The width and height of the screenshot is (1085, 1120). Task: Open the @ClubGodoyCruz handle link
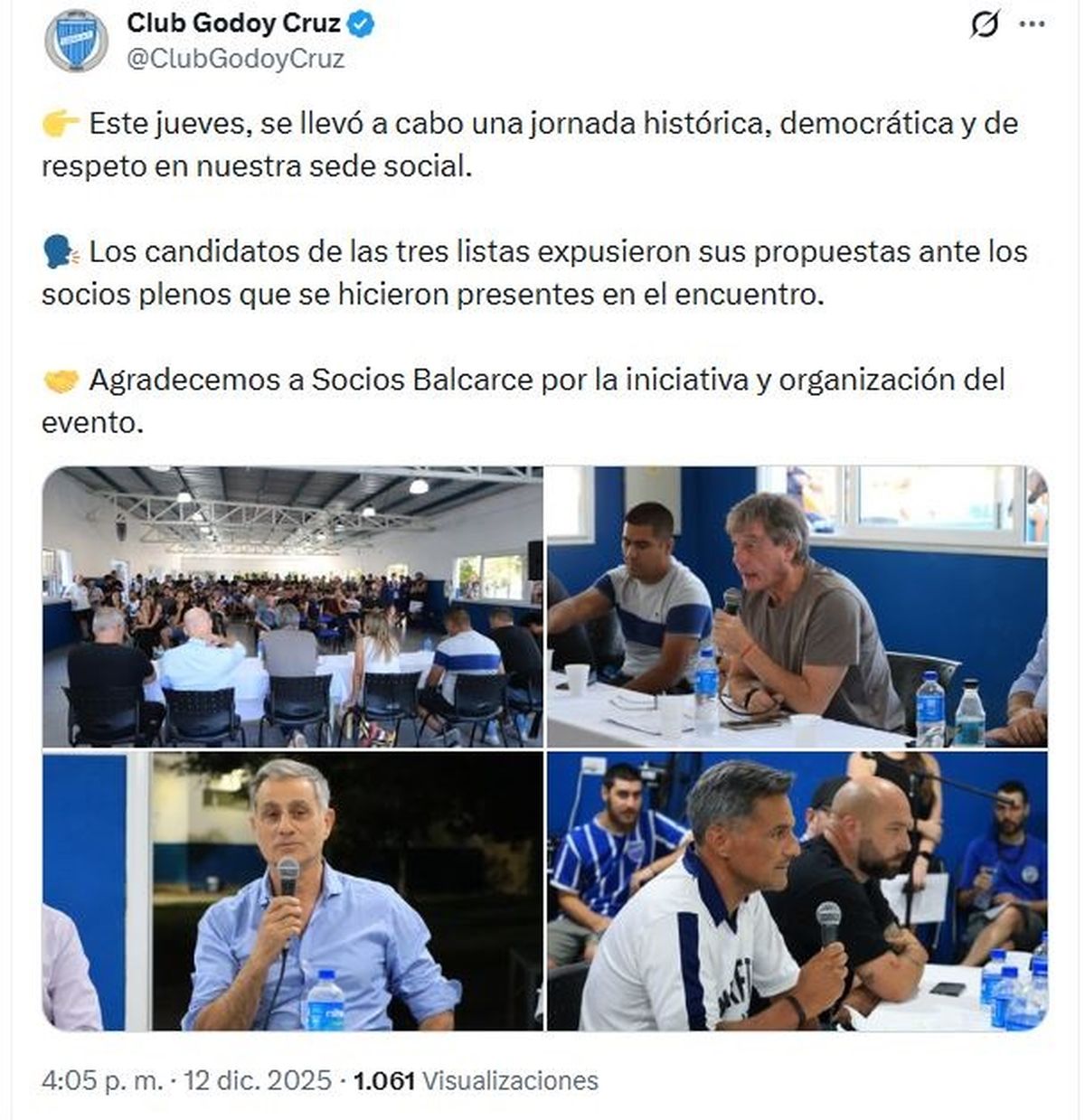(235, 60)
